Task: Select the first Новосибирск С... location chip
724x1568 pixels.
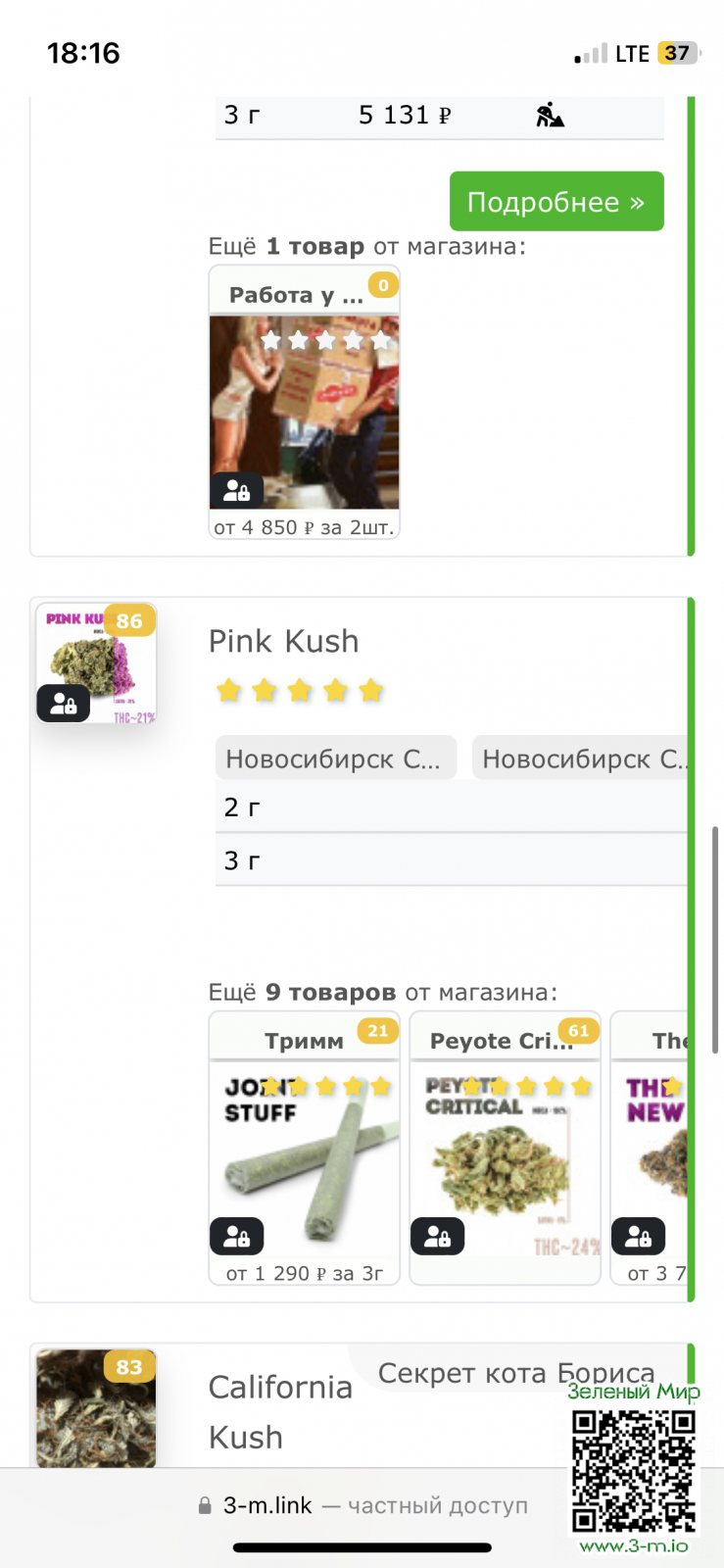Action: (x=335, y=759)
